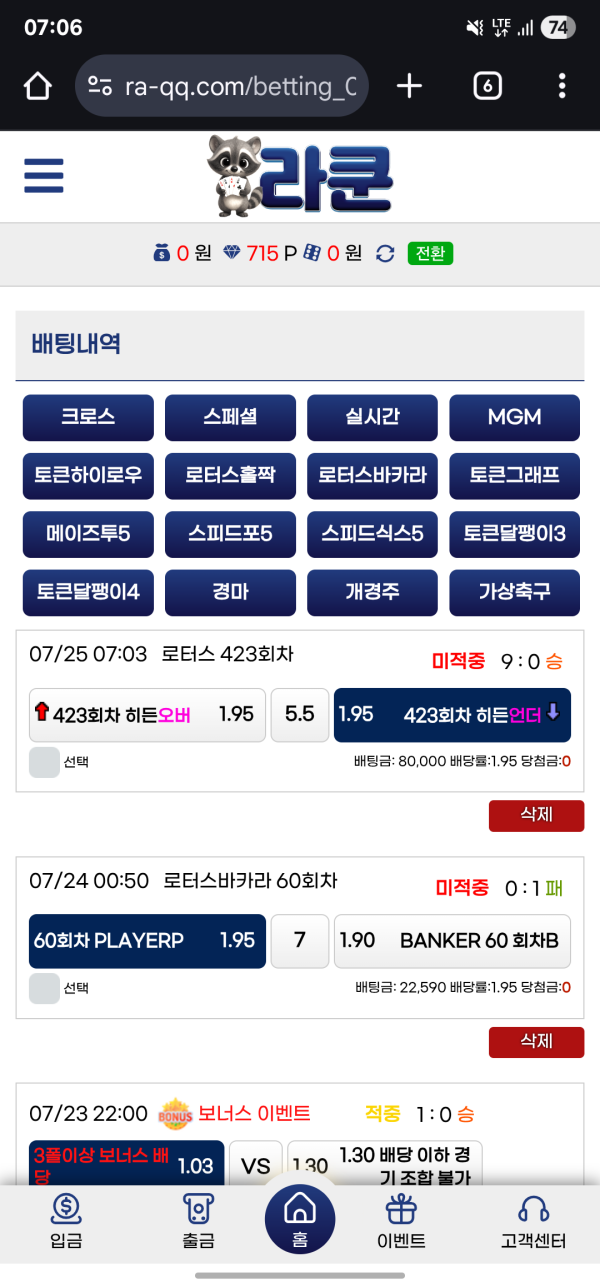600x1287 pixels.
Task: Open the 출금 withdrawal tab
Action: pyautogui.click(x=198, y=1222)
